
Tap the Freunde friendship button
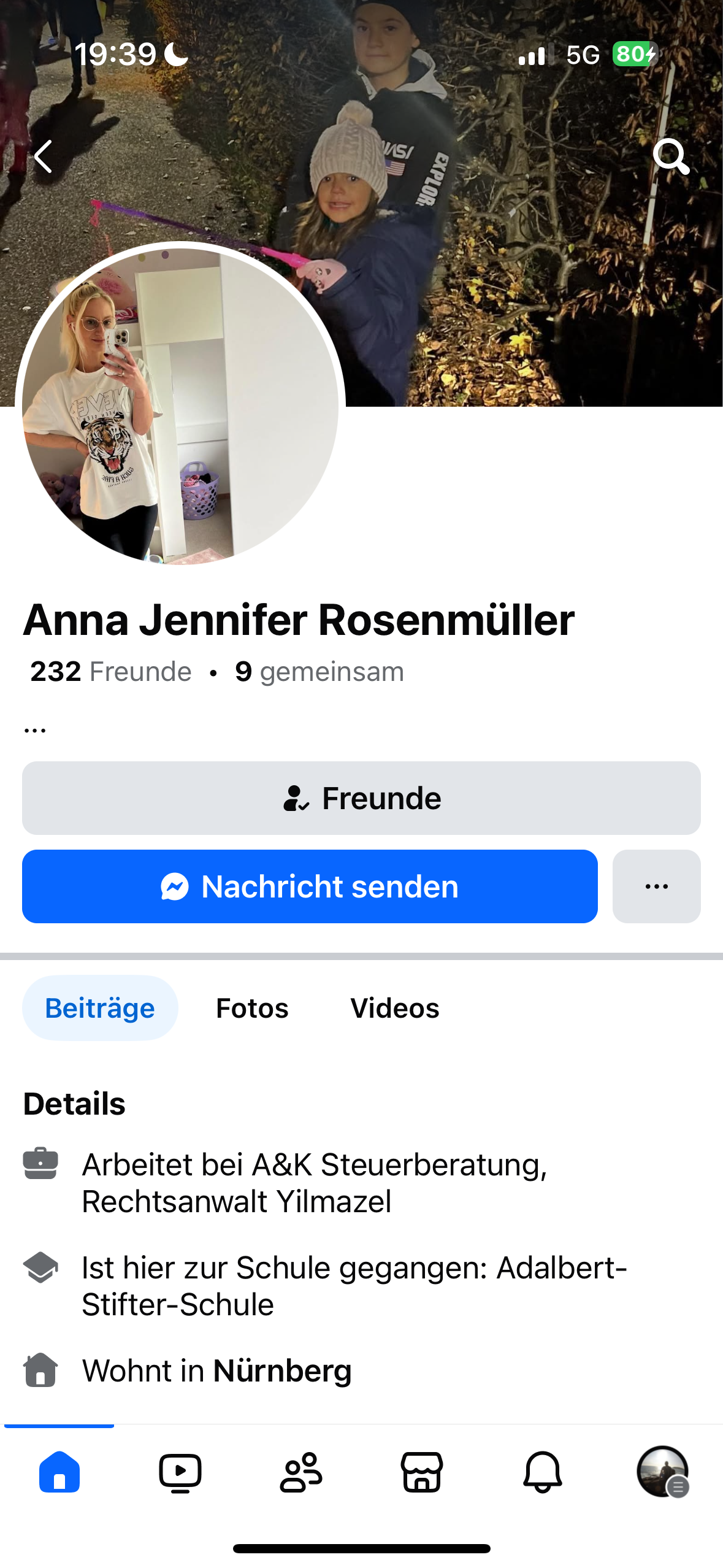(x=361, y=798)
